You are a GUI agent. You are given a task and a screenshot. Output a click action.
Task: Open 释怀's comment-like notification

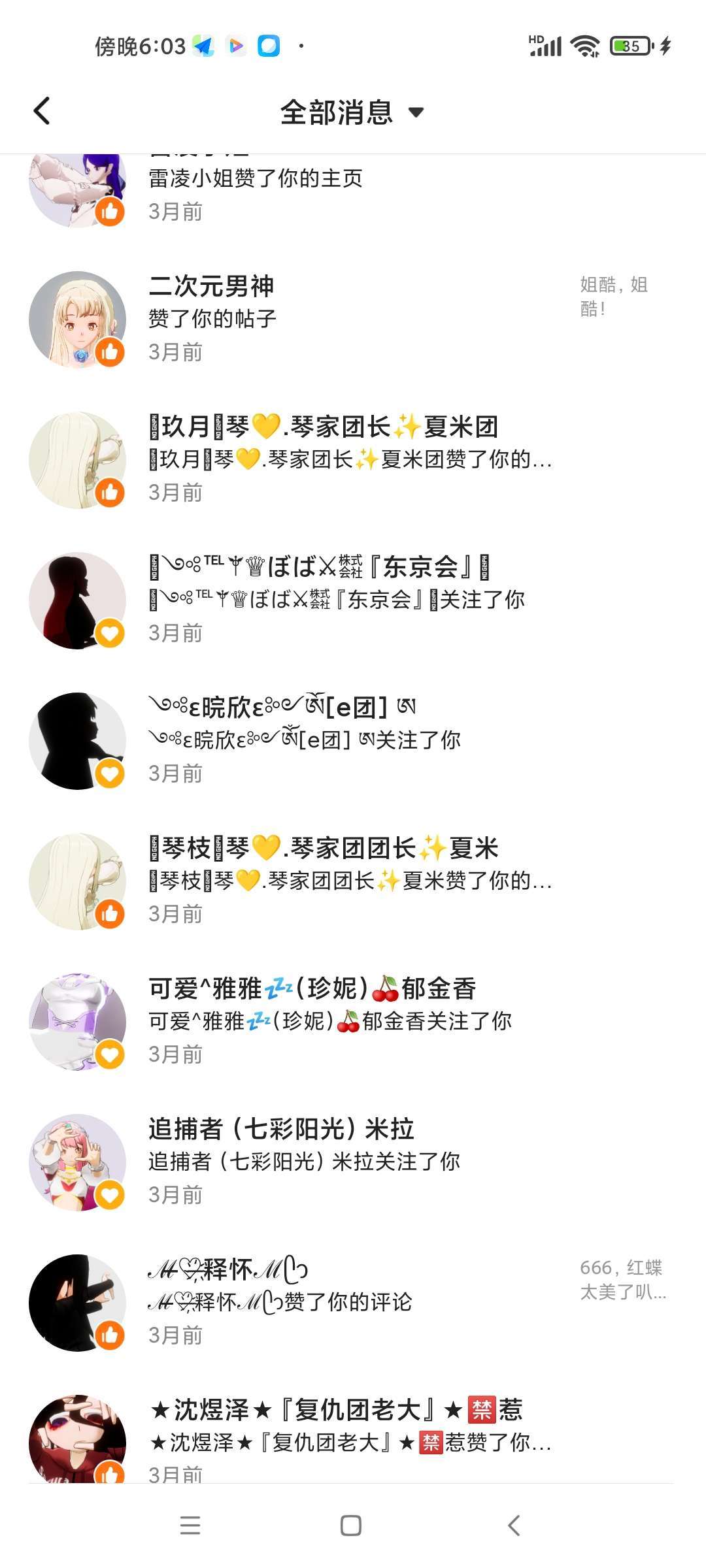[281, 1302]
